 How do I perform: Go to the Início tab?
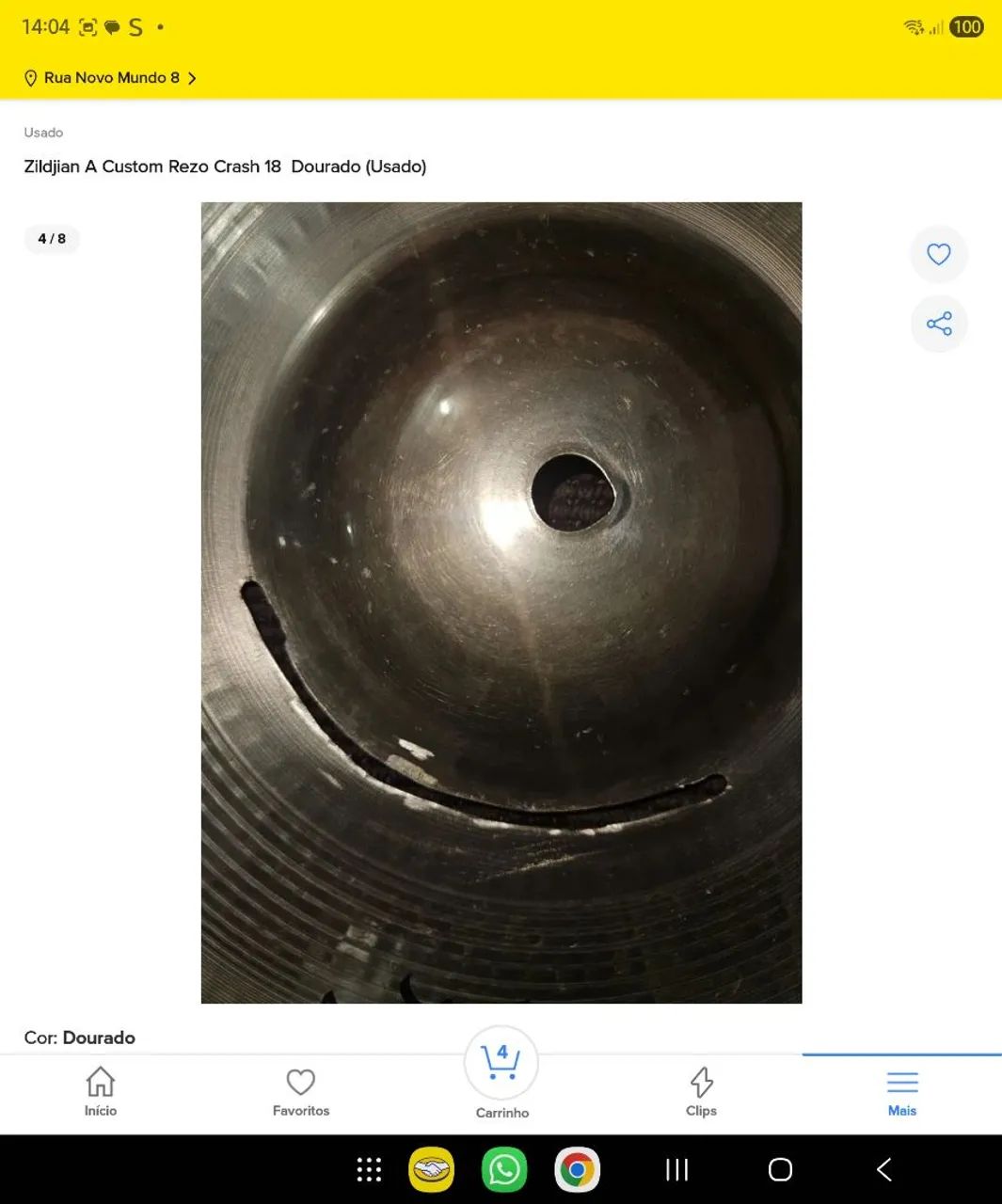coord(101,1092)
